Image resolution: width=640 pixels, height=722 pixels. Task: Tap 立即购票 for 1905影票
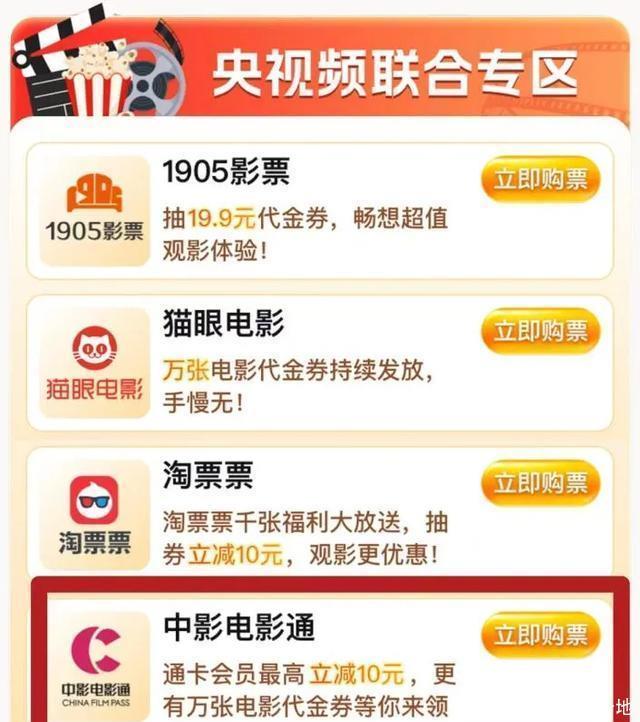coord(541,181)
